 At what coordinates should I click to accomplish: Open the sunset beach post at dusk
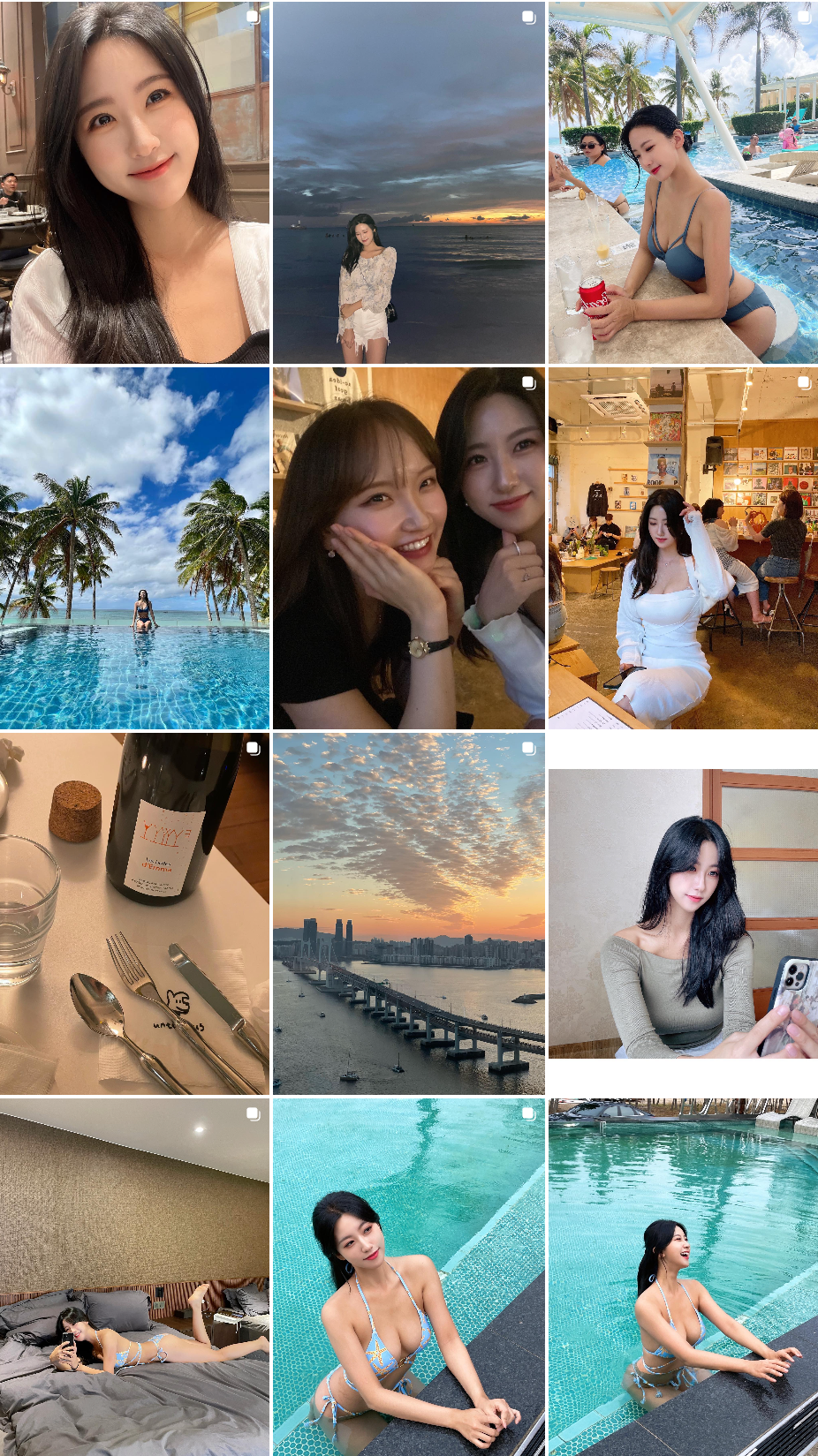408,183
